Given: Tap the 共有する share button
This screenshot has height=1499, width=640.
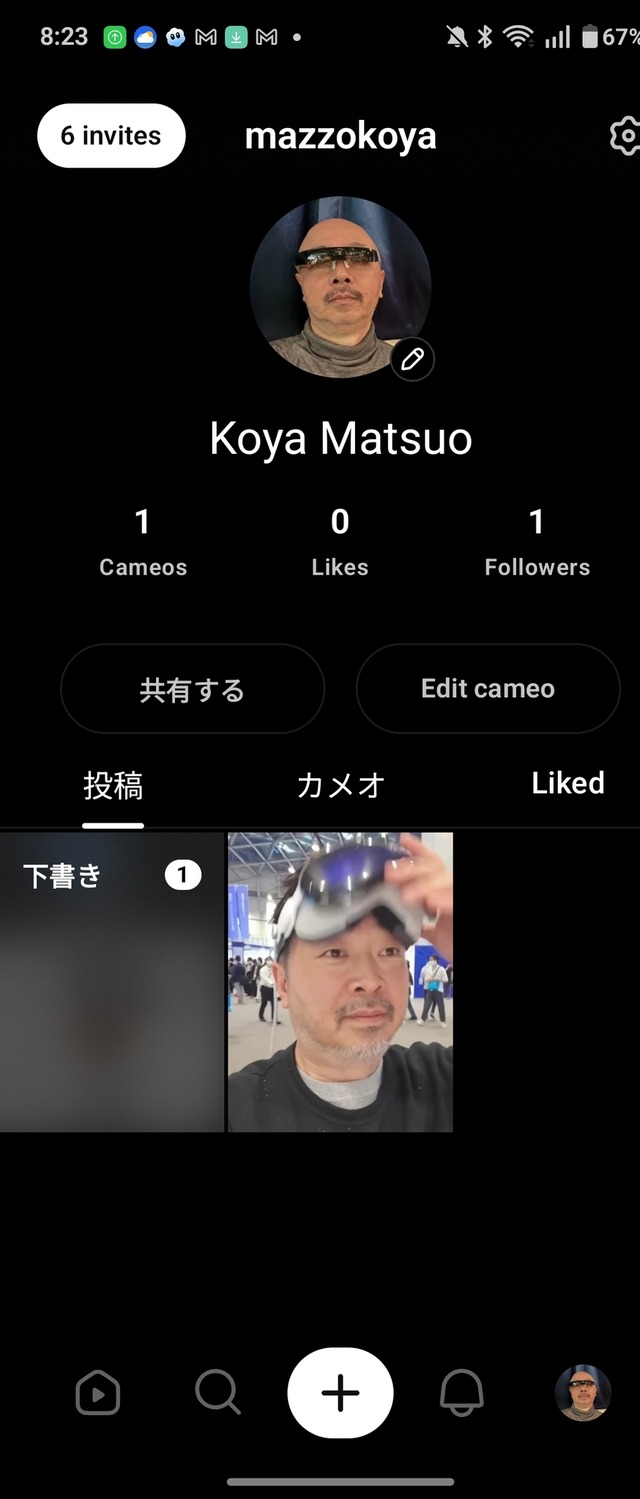Looking at the screenshot, I should (192, 689).
